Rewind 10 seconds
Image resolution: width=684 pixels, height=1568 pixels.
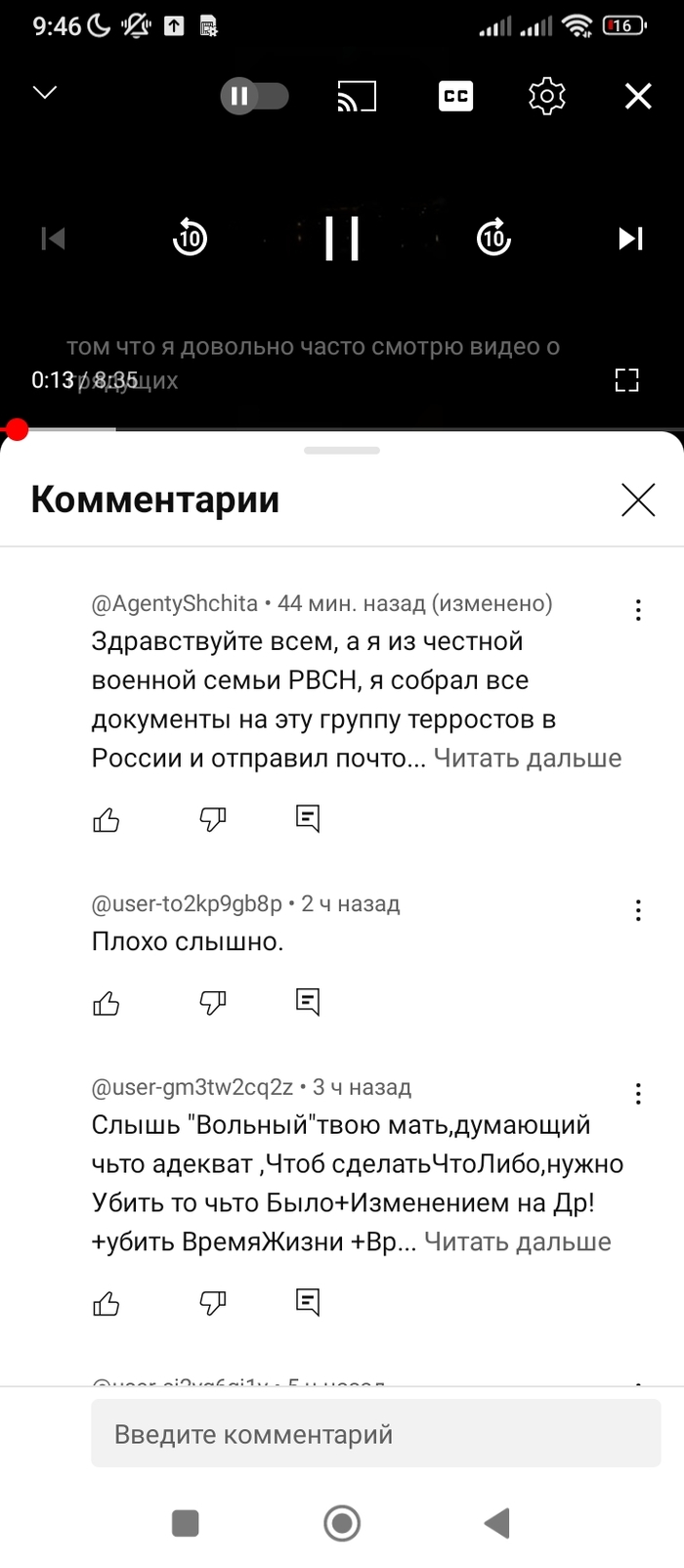point(190,238)
